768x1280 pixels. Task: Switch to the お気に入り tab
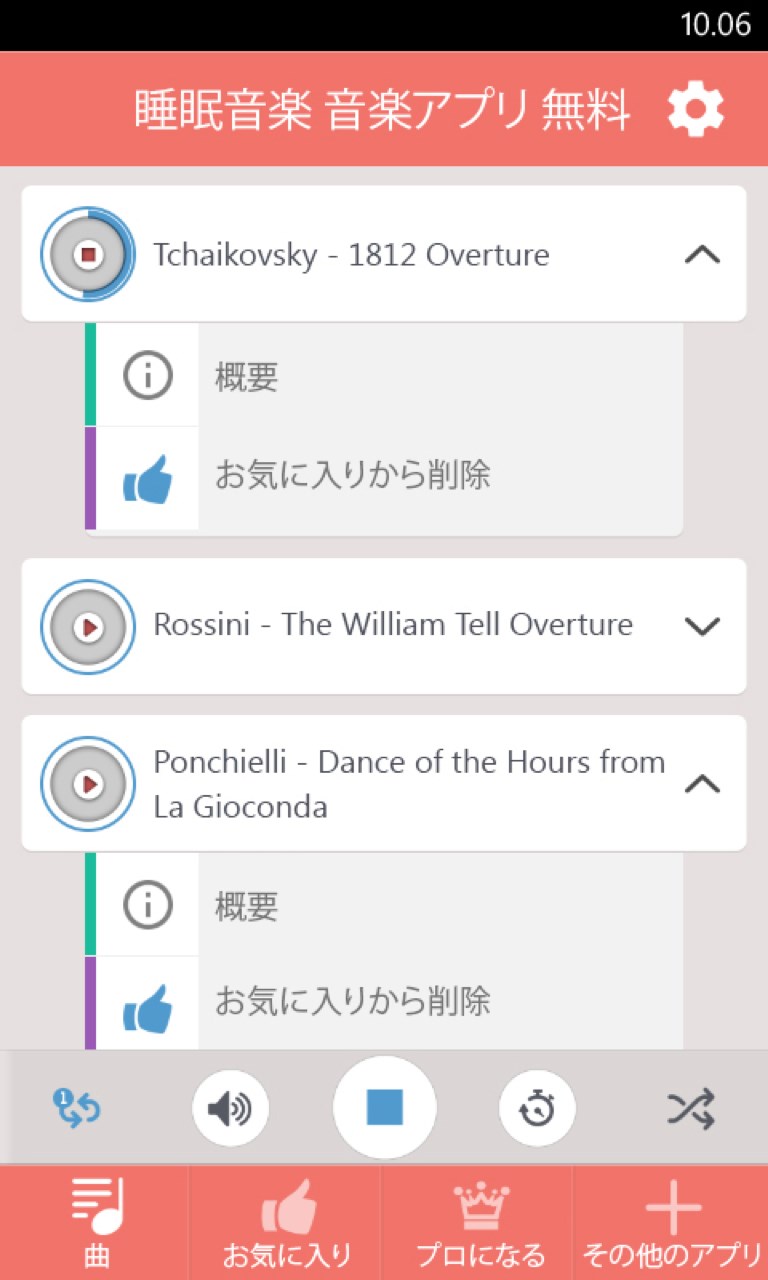pos(287,1222)
